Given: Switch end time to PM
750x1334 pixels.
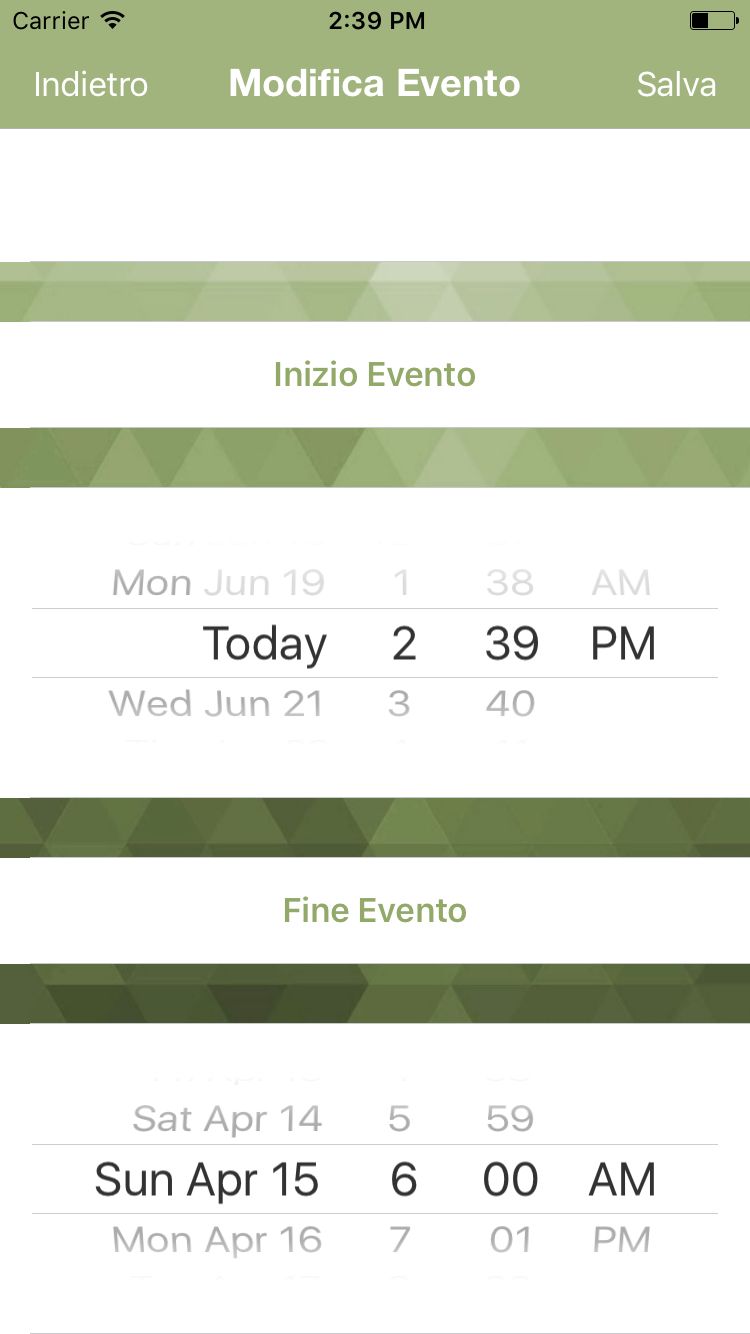Looking at the screenshot, I should (x=621, y=1240).
